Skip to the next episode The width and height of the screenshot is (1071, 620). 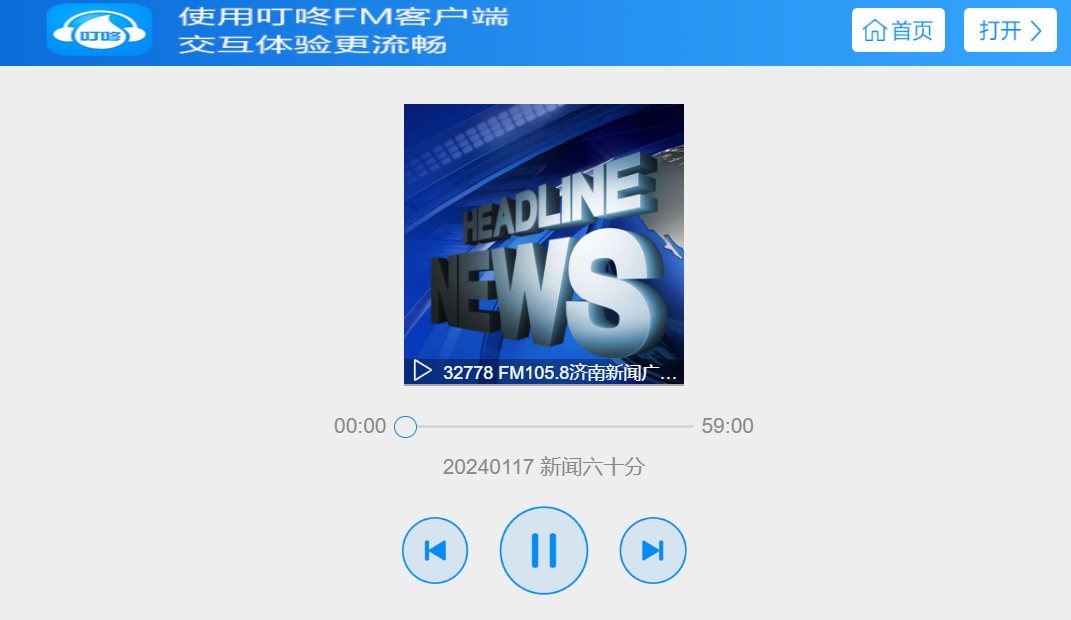[652, 550]
